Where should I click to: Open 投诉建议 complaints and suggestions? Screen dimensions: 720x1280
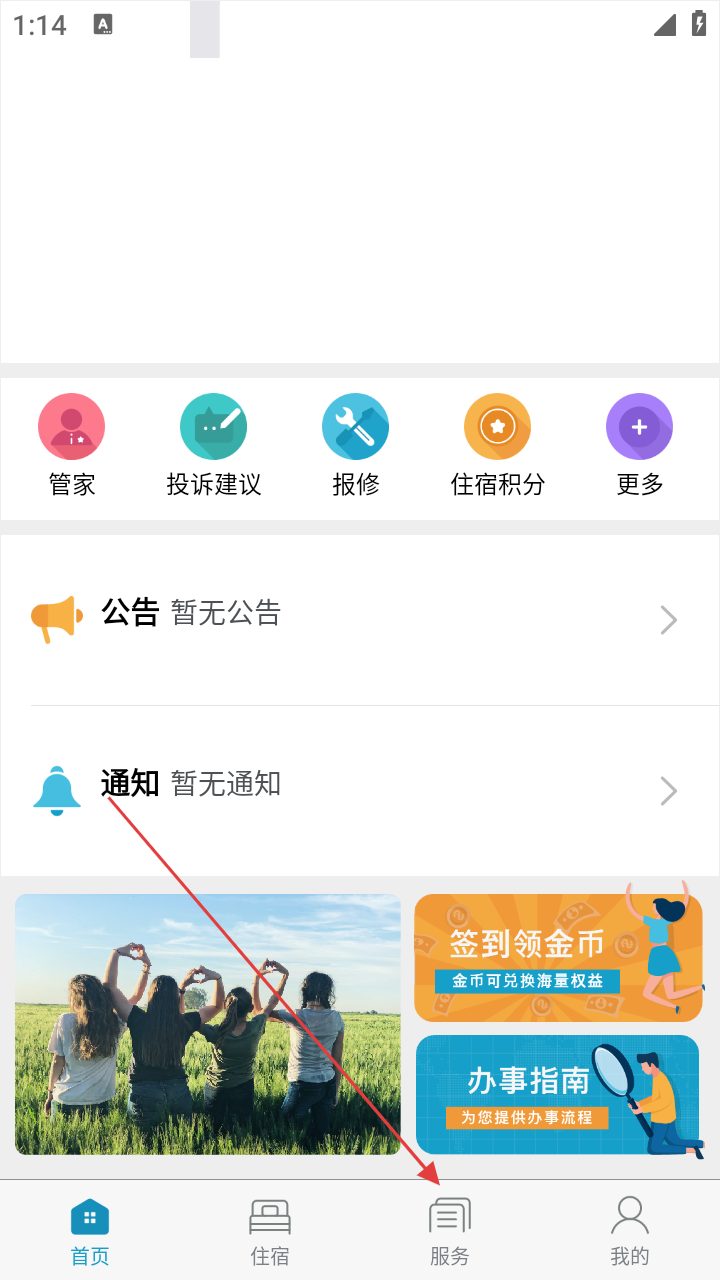(x=213, y=445)
